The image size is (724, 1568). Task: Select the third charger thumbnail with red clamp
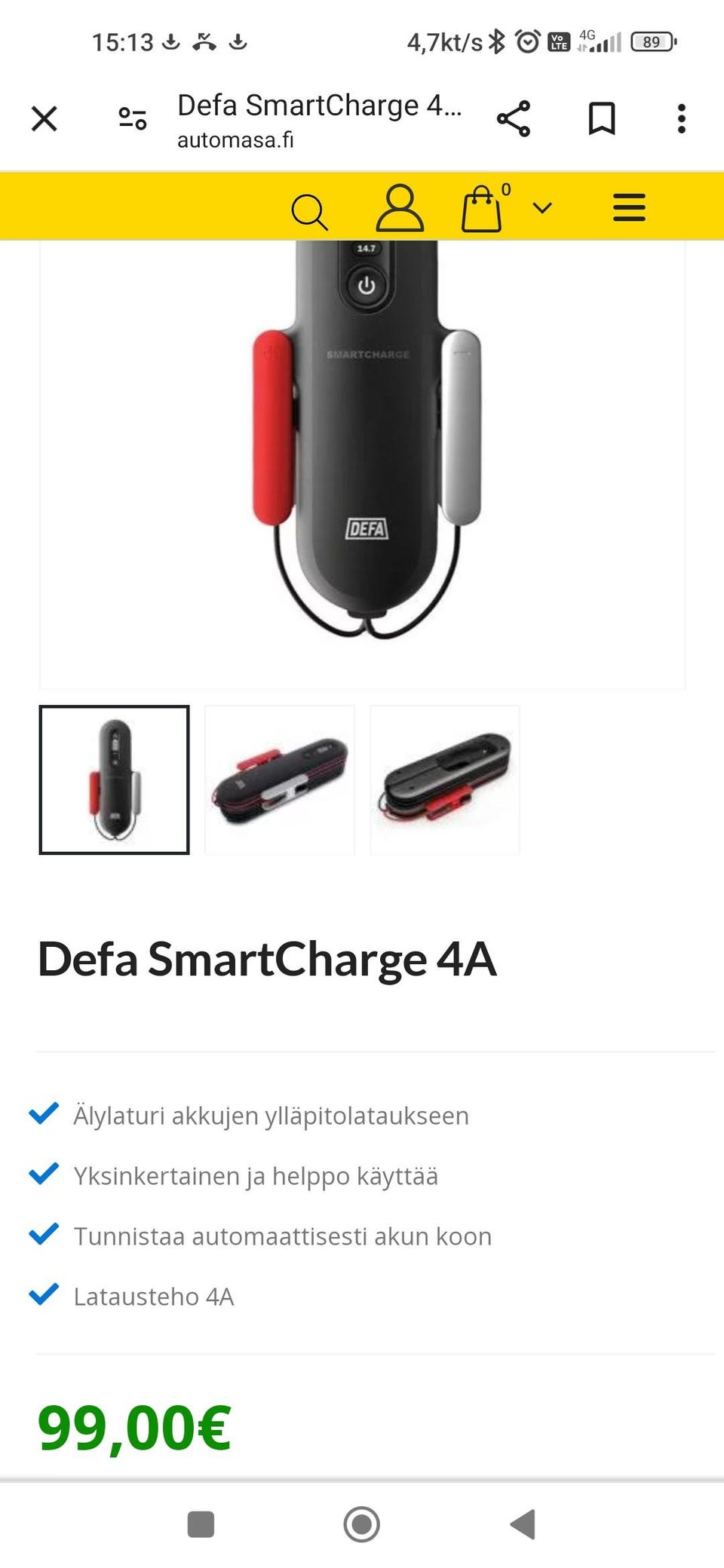(445, 779)
